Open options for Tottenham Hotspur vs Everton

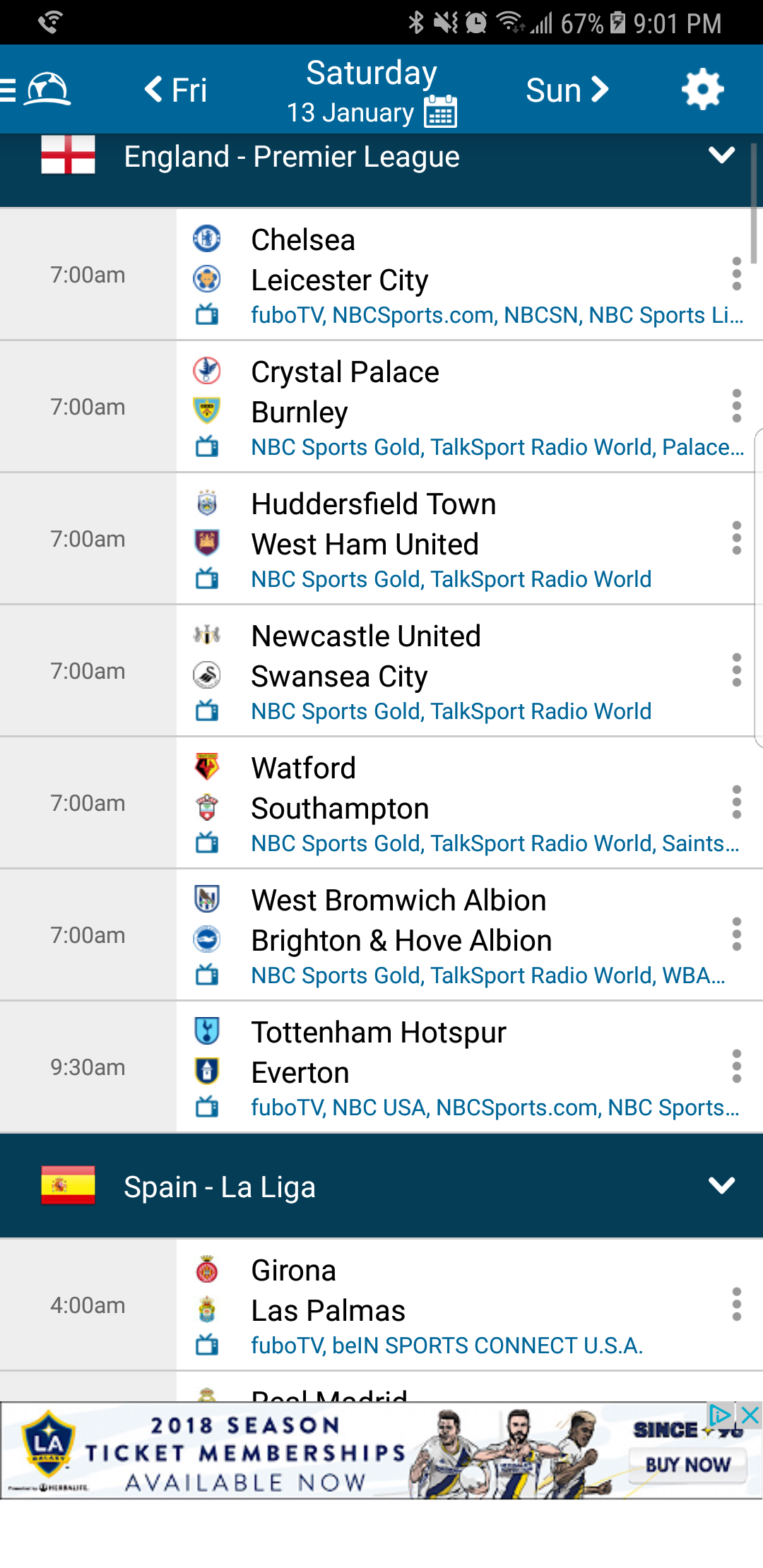[x=736, y=1067]
